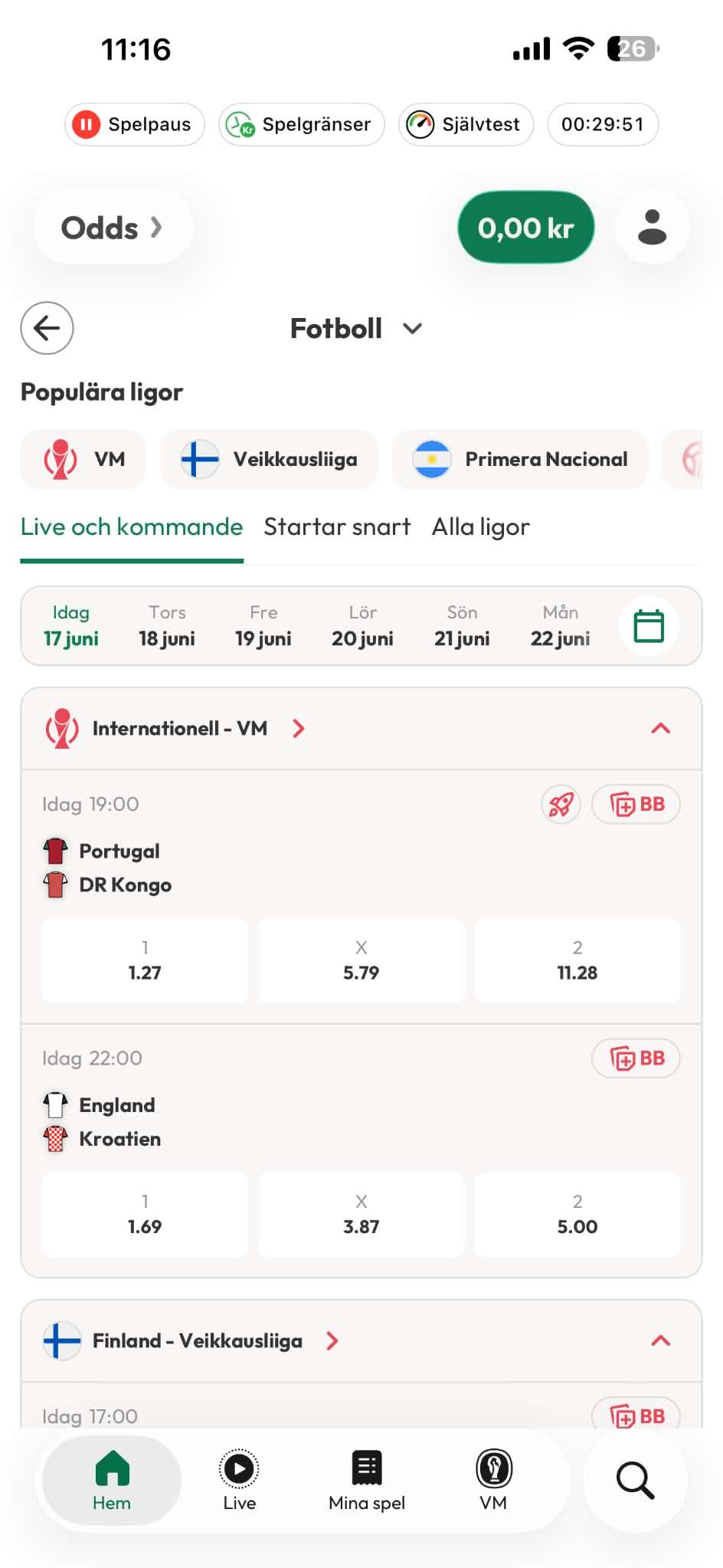The width and height of the screenshot is (723, 1568).
Task: Show the Alla ligor tab
Action: (480, 526)
